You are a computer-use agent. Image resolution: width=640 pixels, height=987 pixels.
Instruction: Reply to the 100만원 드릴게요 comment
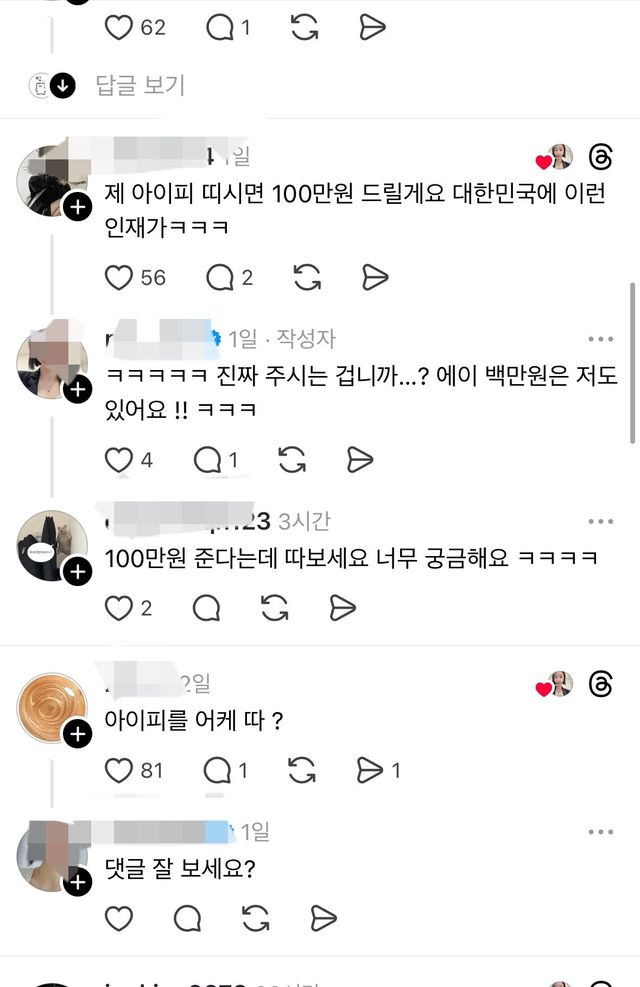pyautogui.click(x=220, y=277)
